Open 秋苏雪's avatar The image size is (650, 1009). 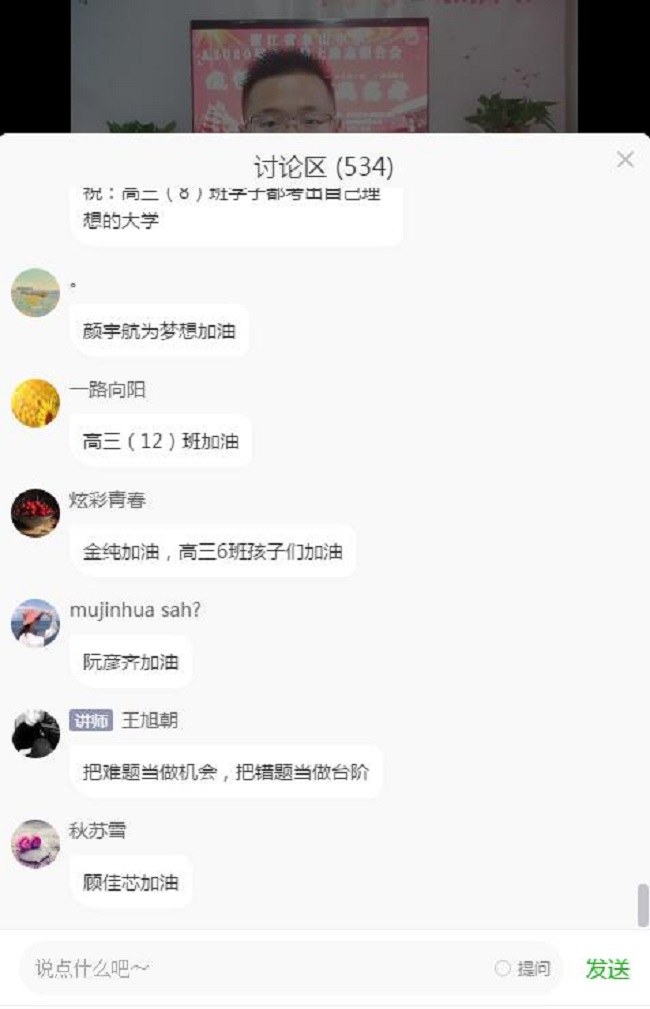35,844
